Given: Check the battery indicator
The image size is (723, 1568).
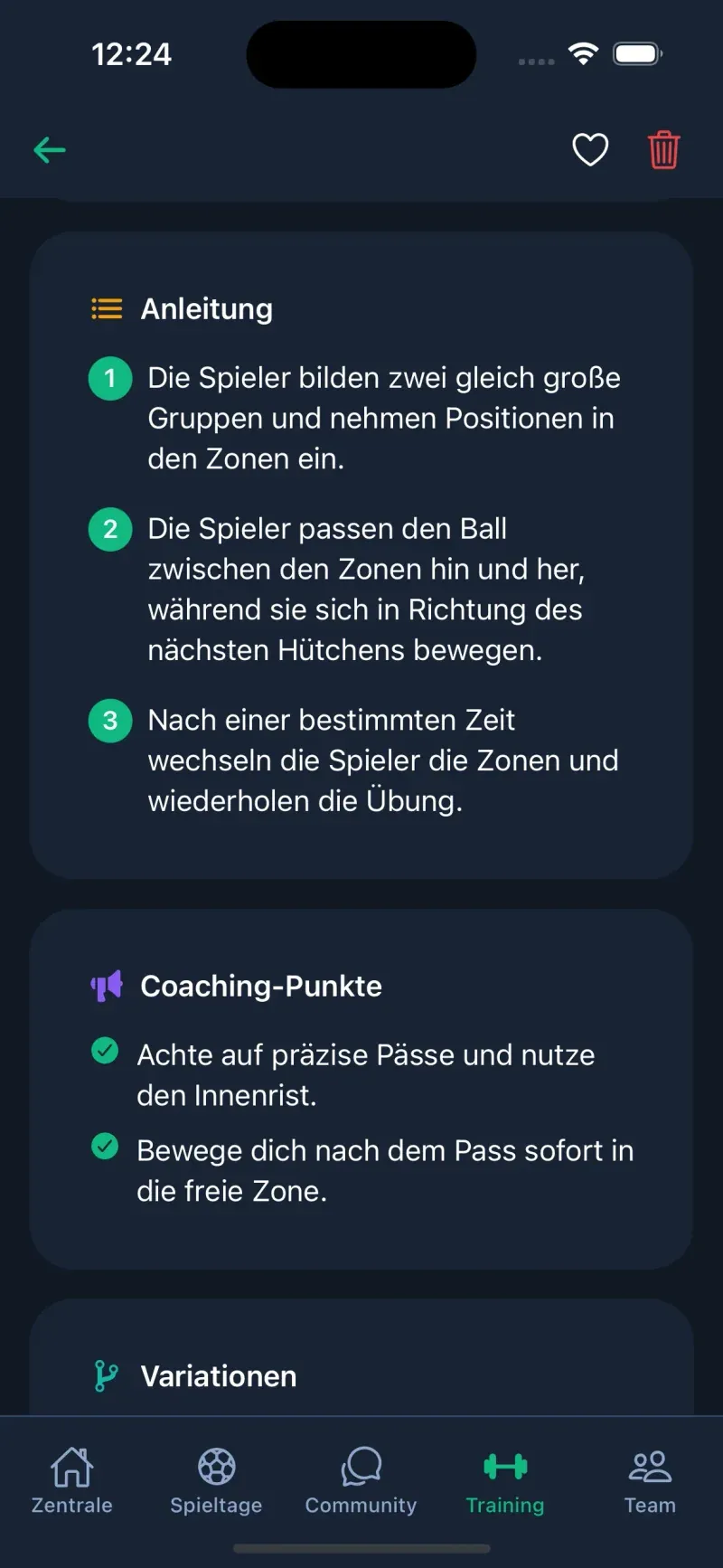Looking at the screenshot, I should (x=636, y=53).
